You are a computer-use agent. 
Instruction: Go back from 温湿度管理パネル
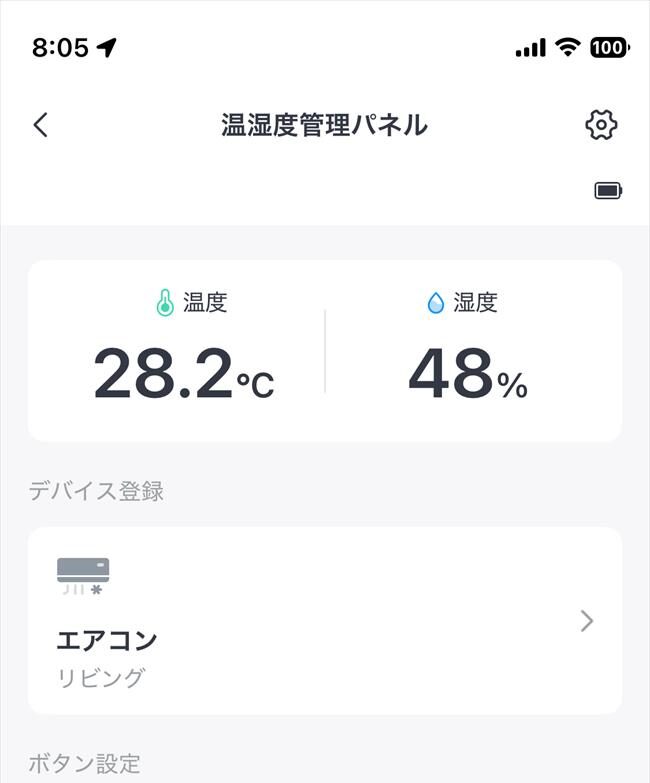tap(40, 125)
